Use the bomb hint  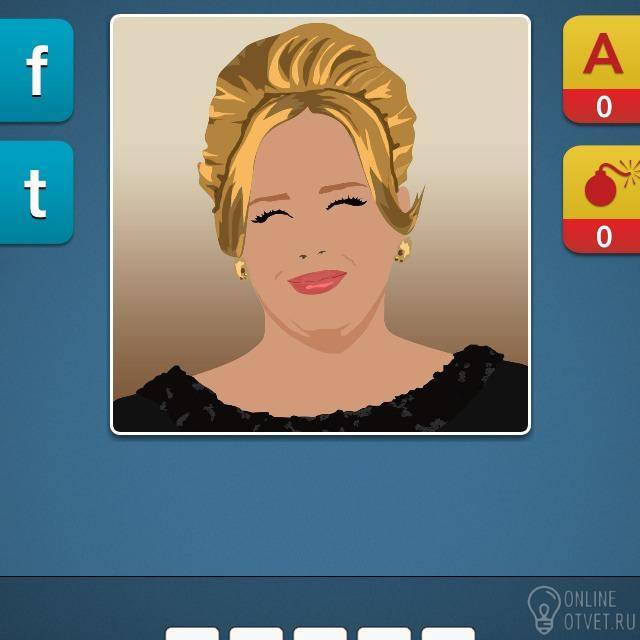click(x=602, y=198)
